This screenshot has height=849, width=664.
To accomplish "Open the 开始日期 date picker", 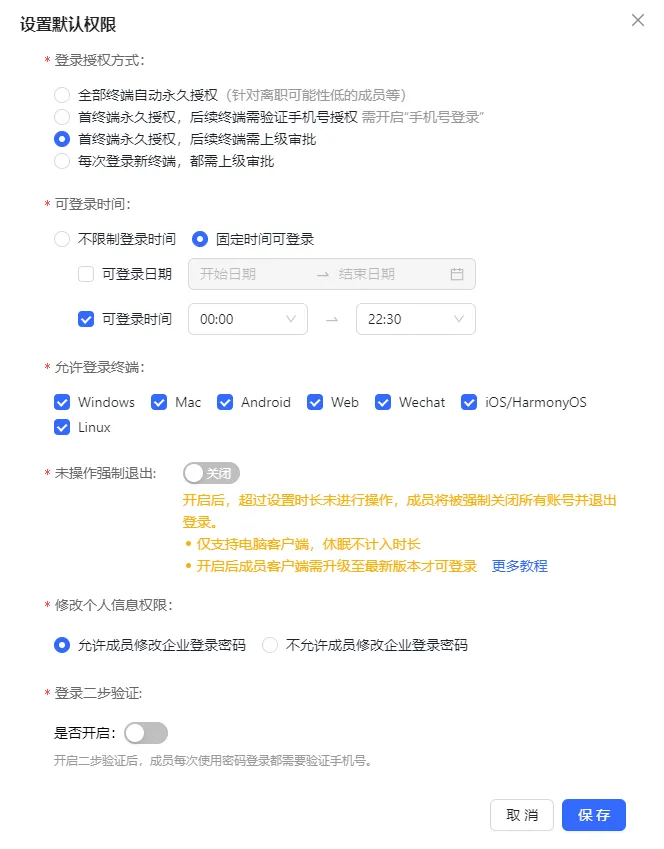I will tap(250, 274).
